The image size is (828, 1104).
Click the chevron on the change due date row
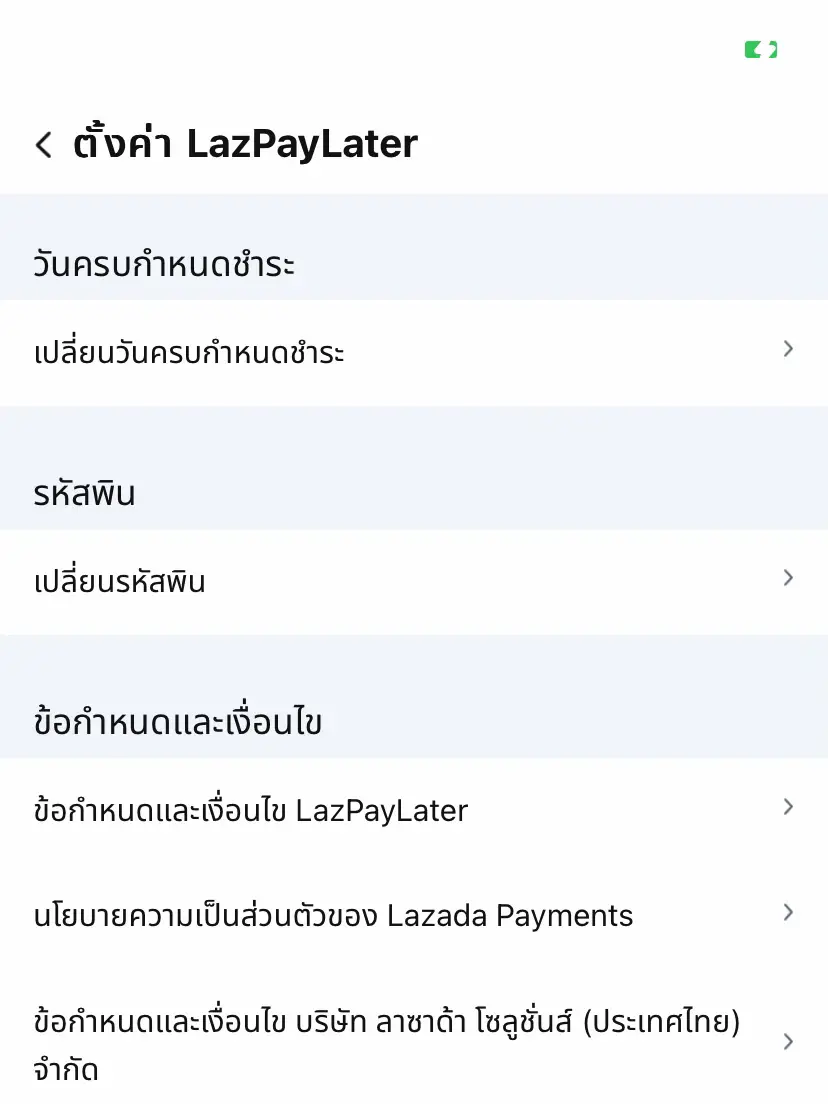[789, 349]
